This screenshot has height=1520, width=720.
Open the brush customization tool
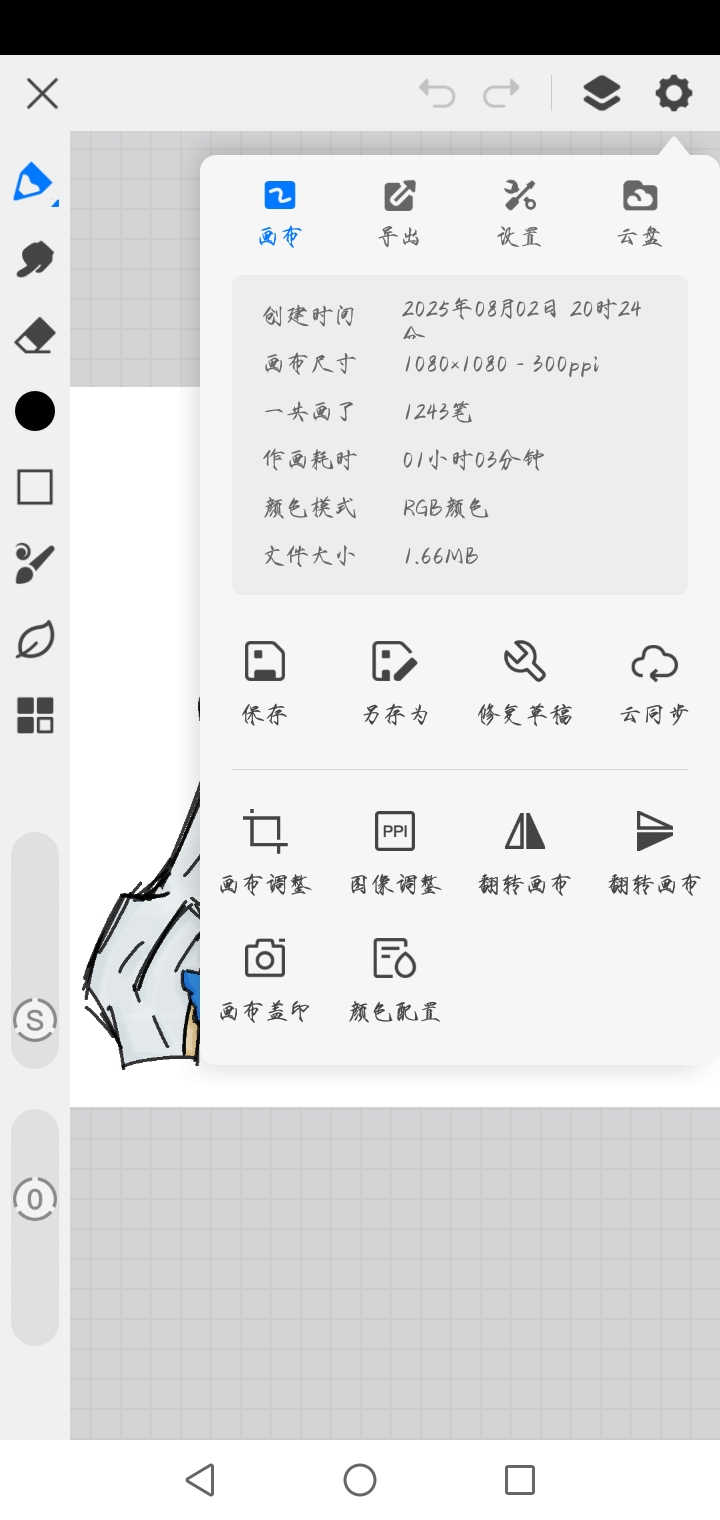35,564
